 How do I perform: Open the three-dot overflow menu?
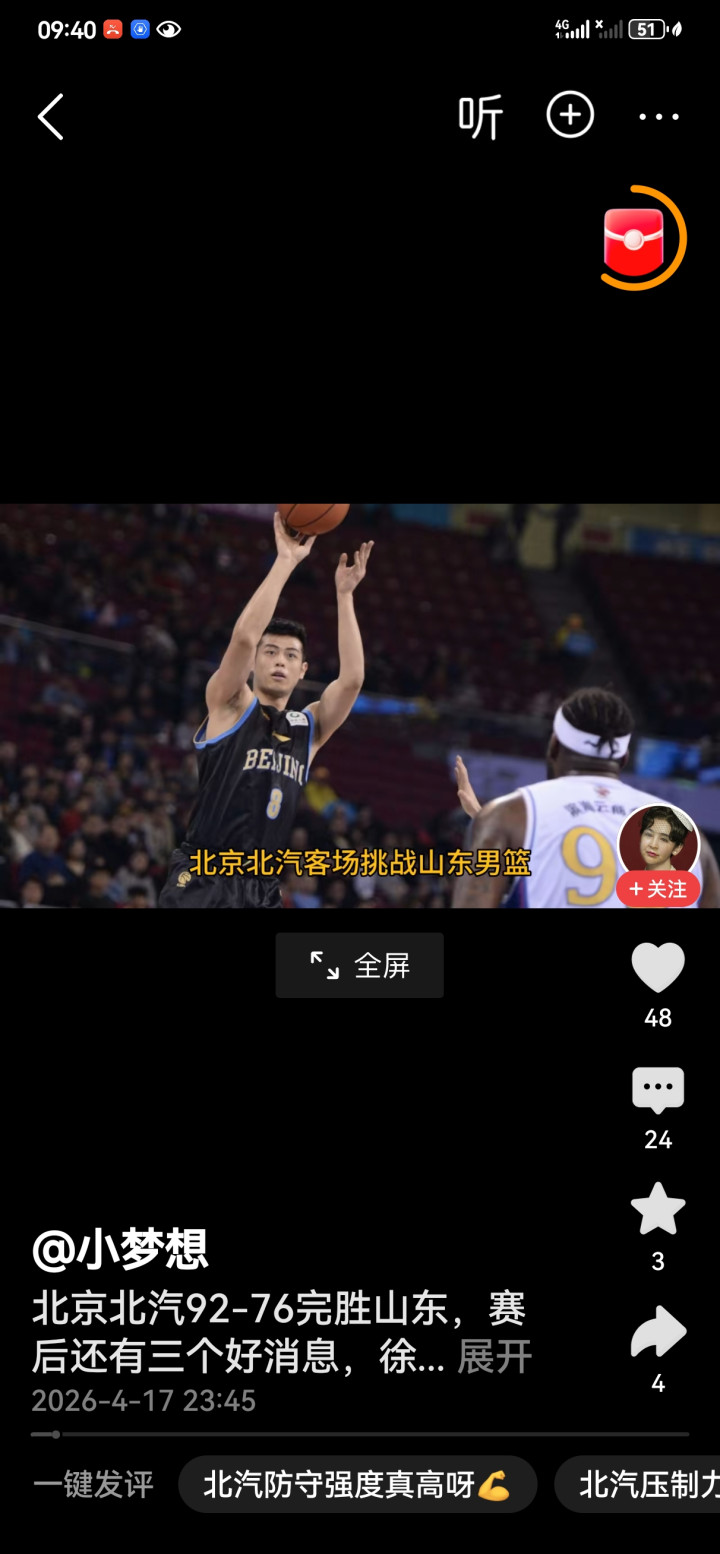[x=659, y=117]
